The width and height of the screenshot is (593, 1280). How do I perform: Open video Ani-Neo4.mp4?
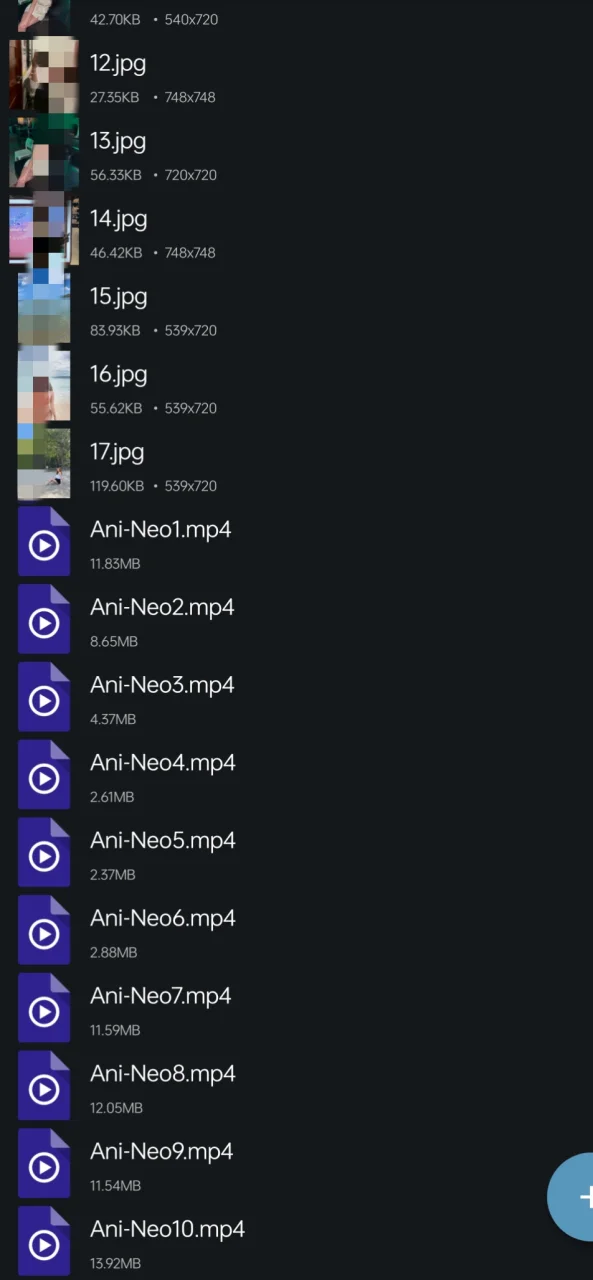(x=296, y=778)
